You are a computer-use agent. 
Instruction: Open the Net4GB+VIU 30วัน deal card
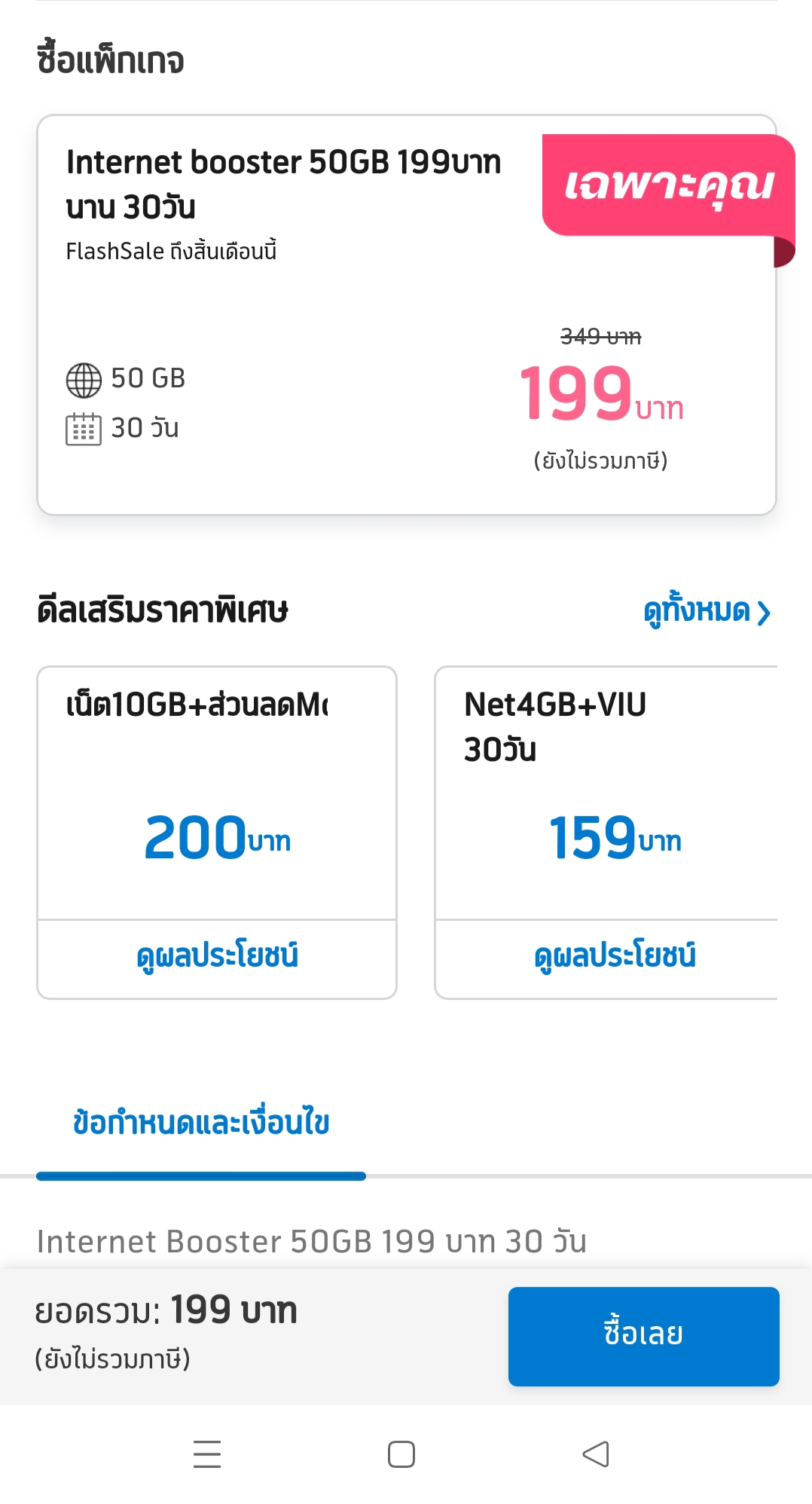606,793
